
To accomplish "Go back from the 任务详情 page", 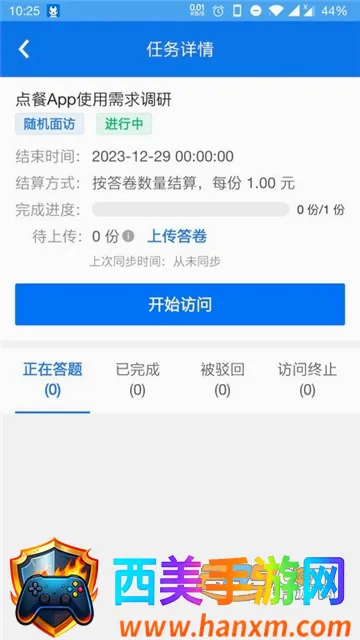I will pyautogui.click(x=24, y=49).
